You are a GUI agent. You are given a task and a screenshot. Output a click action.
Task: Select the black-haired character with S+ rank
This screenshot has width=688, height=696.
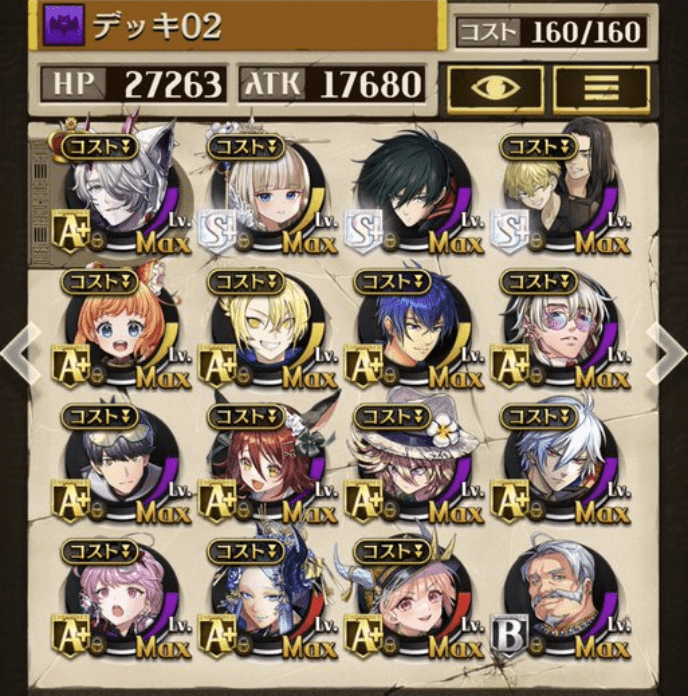click(414, 190)
